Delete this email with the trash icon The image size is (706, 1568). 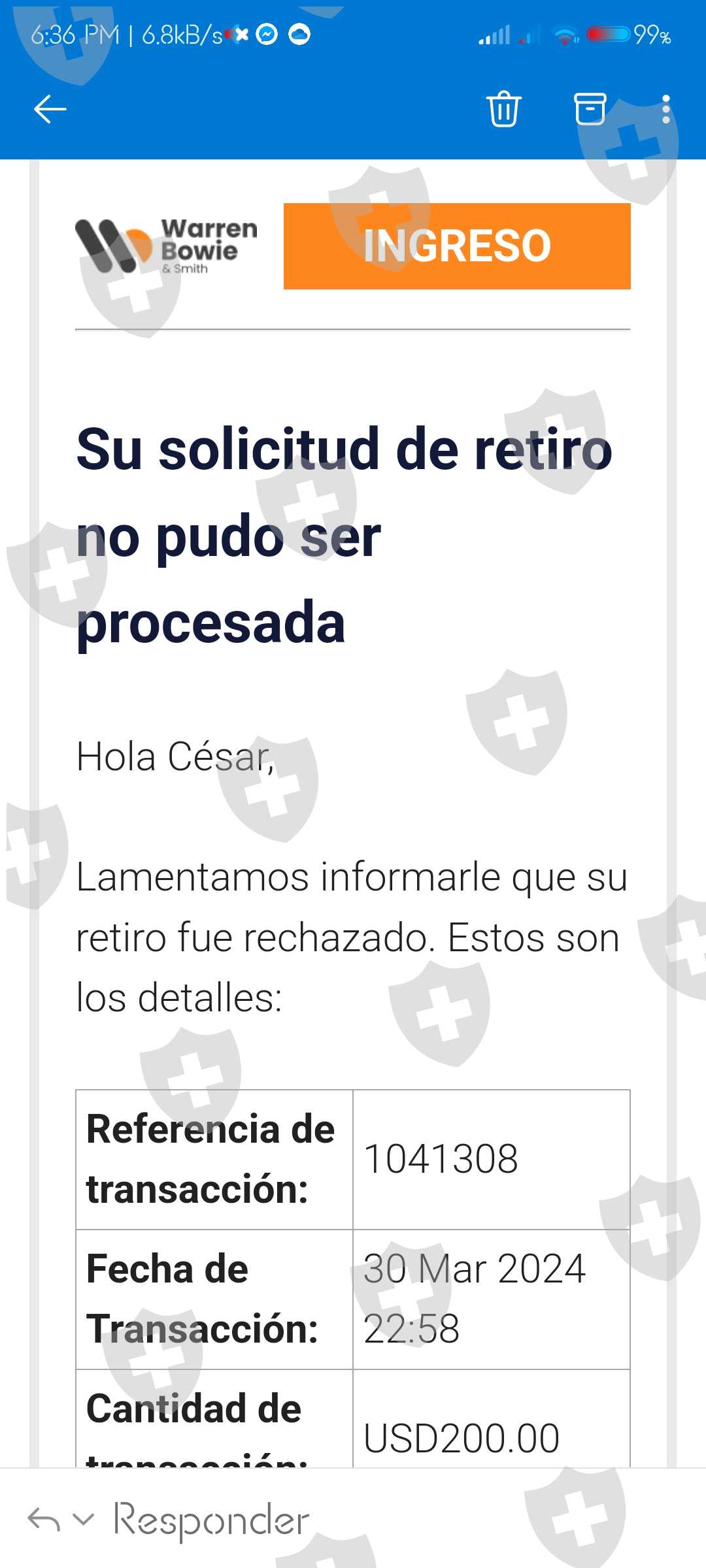coord(503,108)
